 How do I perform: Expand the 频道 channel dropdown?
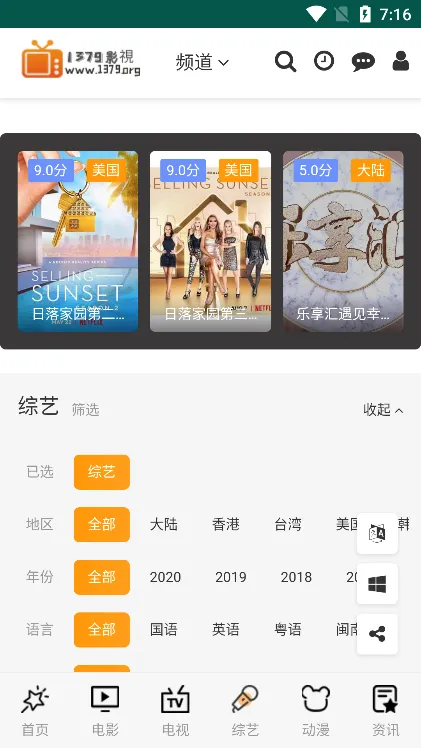click(x=202, y=62)
